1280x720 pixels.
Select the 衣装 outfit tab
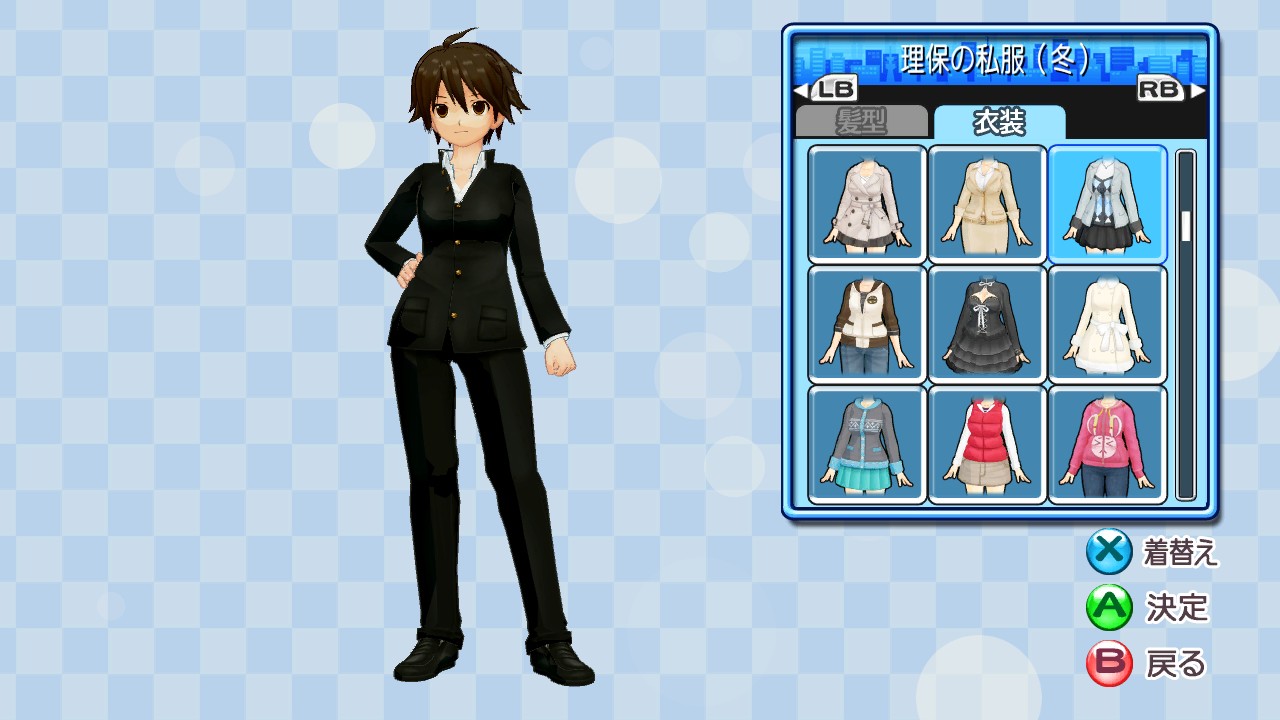[x=998, y=122]
